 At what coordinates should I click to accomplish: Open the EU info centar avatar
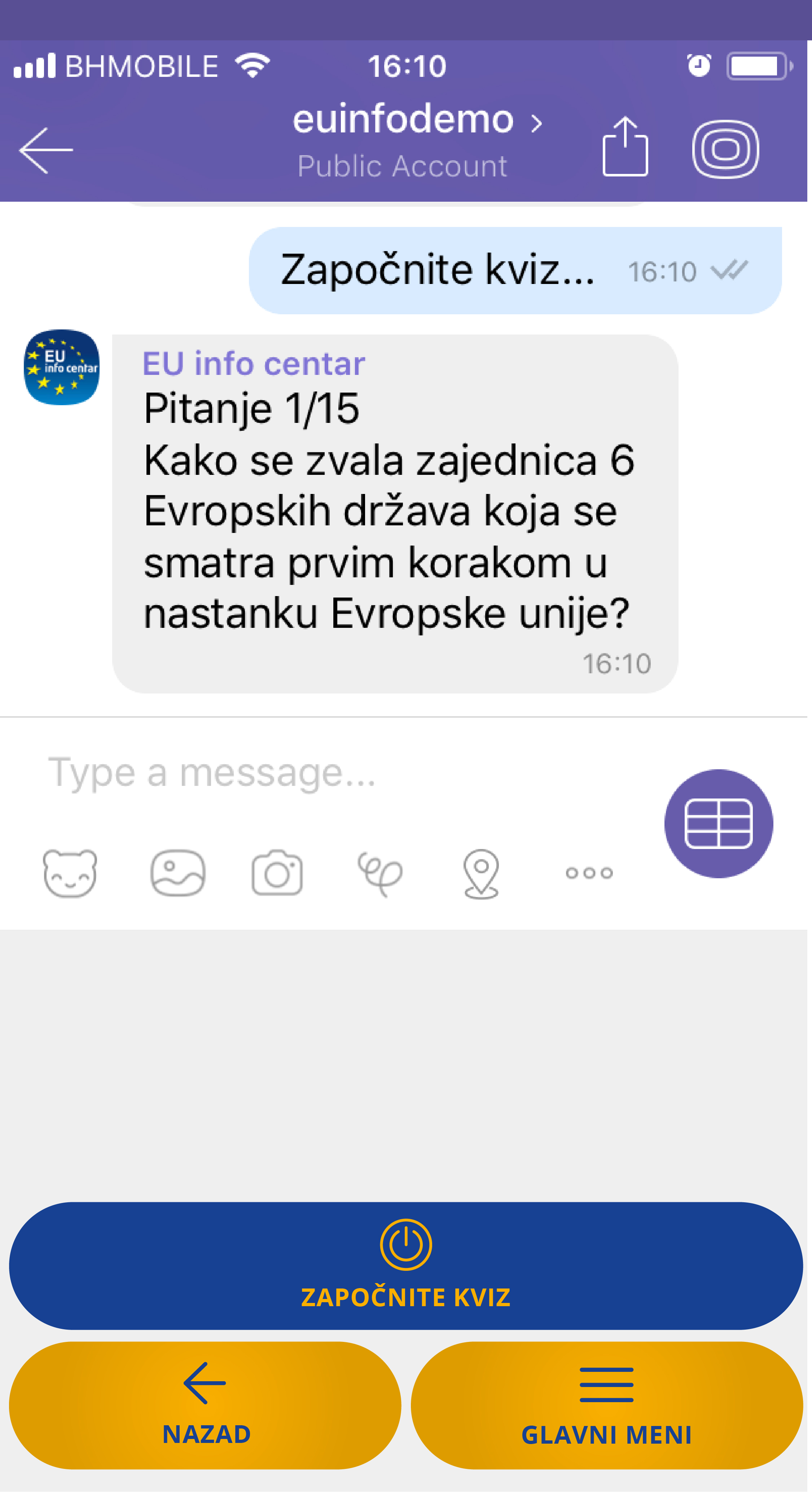pos(61,367)
